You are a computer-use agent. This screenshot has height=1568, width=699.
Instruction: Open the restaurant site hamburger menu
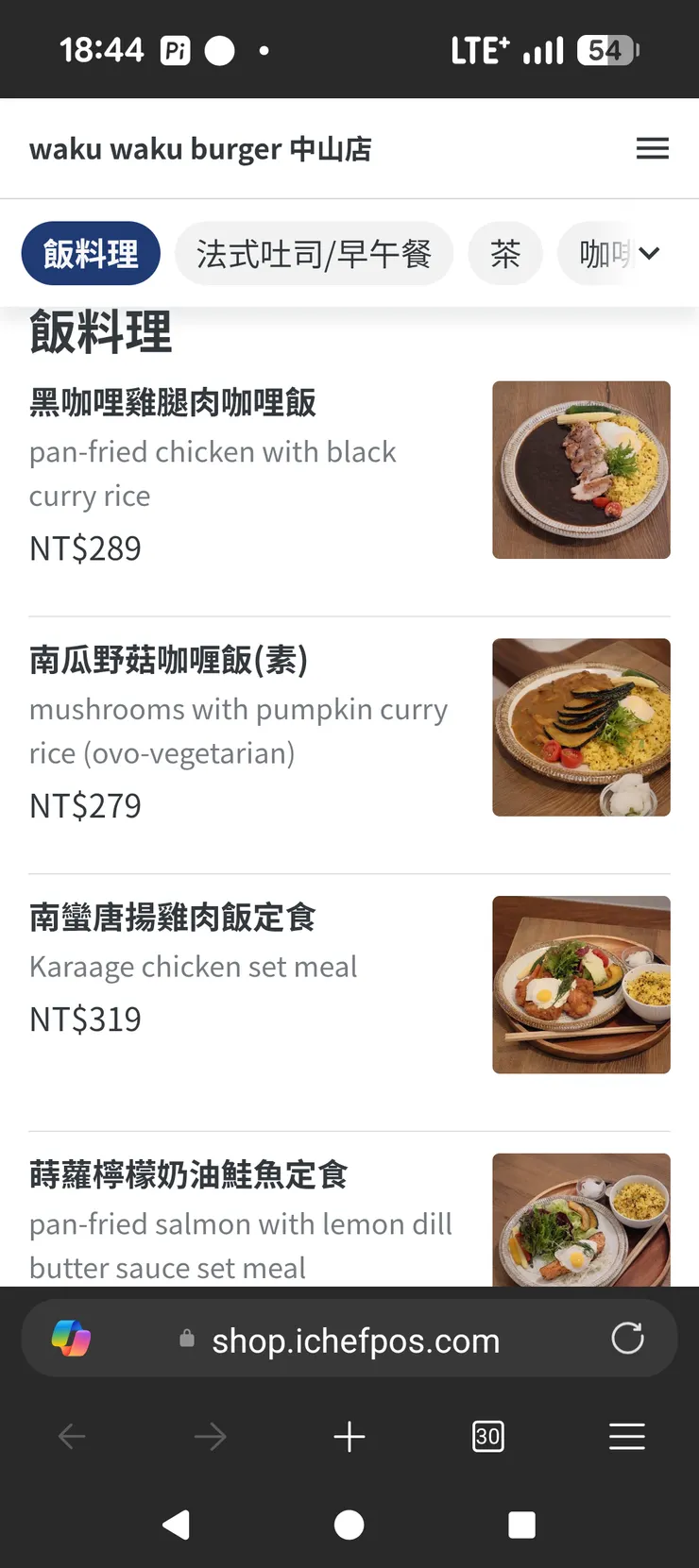pos(653,148)
